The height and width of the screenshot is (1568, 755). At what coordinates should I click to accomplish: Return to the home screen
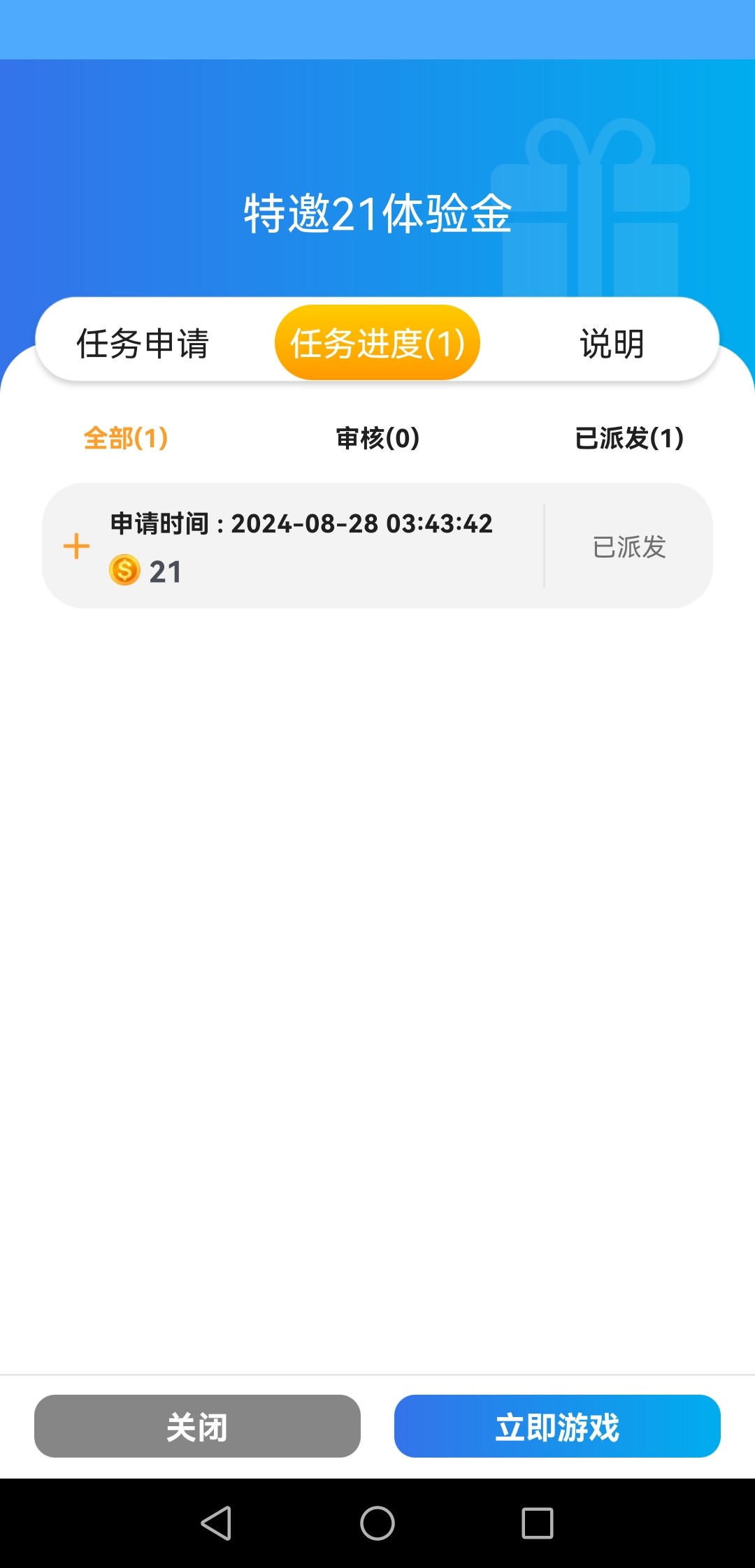(x=377, y=1523)
